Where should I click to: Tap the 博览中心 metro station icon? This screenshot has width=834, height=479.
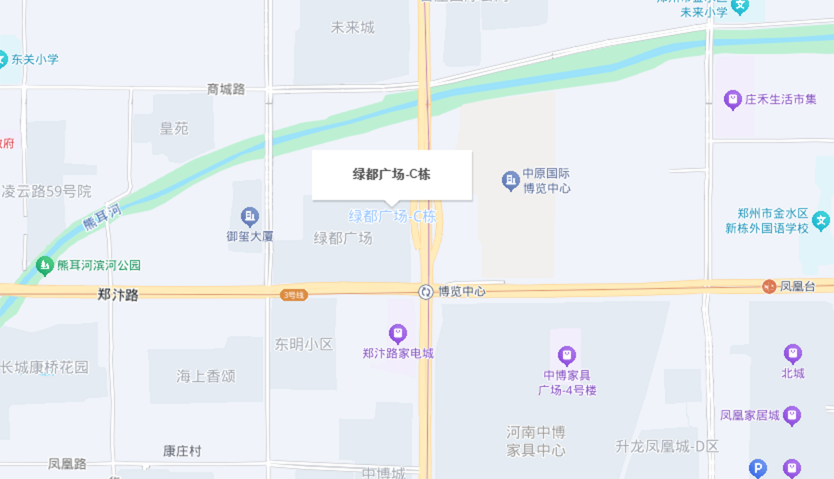[x=426, y=291]
